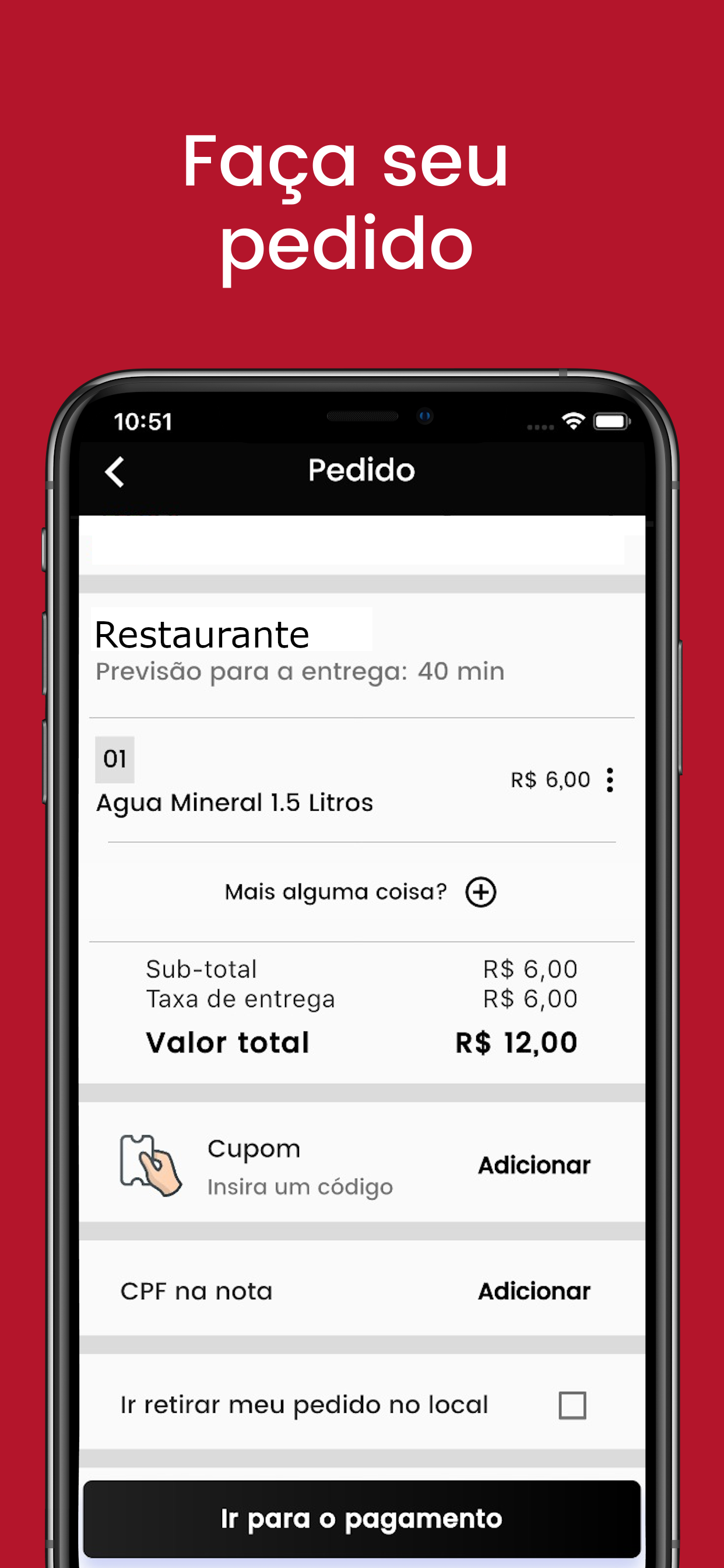Select the Pedido title at the top
The width and height of the screenshot is (724, 1568).
[x=360, y=470]
